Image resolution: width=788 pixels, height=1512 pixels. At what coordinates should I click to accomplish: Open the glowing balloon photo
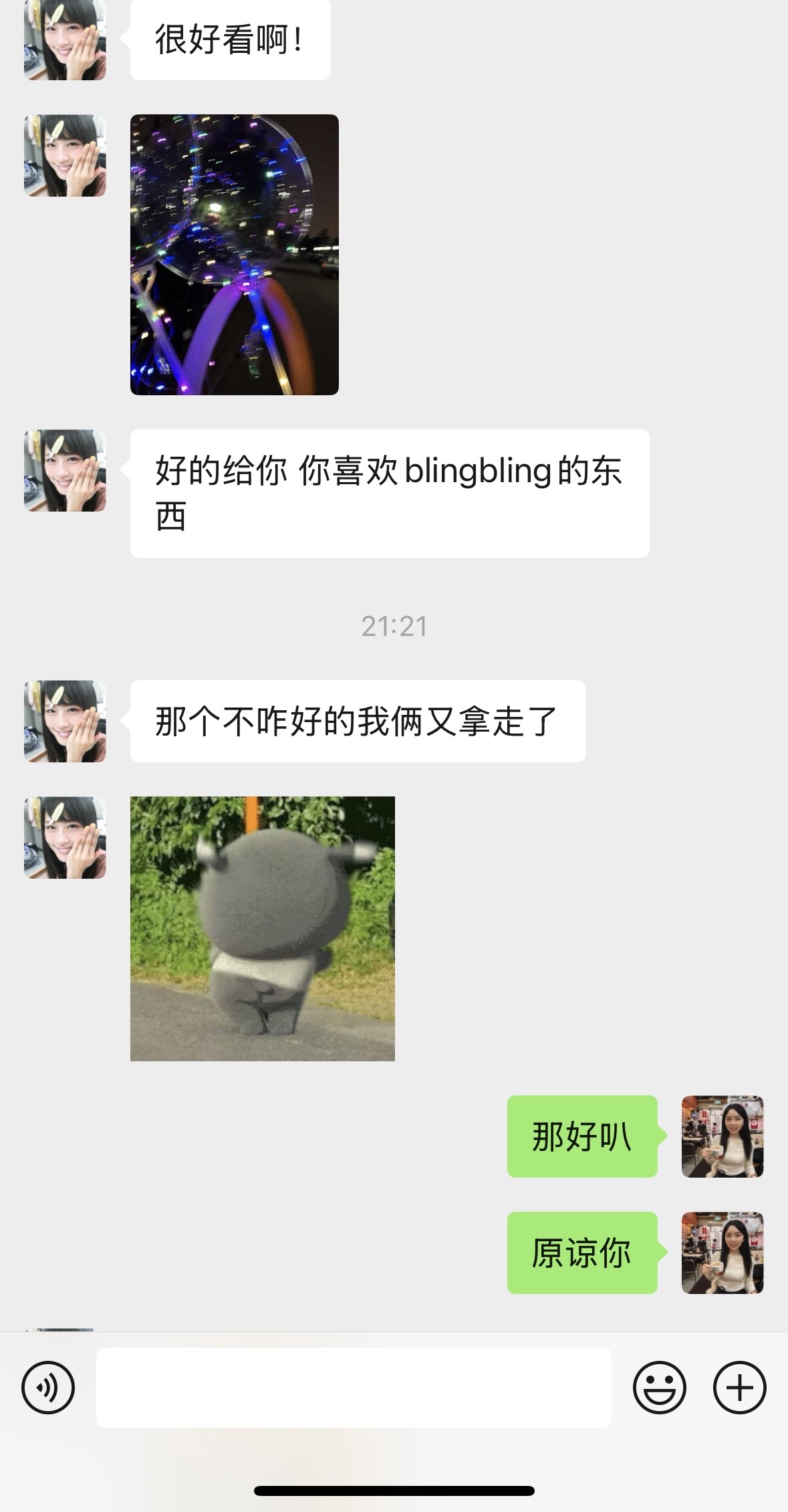pyautogui.click(x=235, y=255)
